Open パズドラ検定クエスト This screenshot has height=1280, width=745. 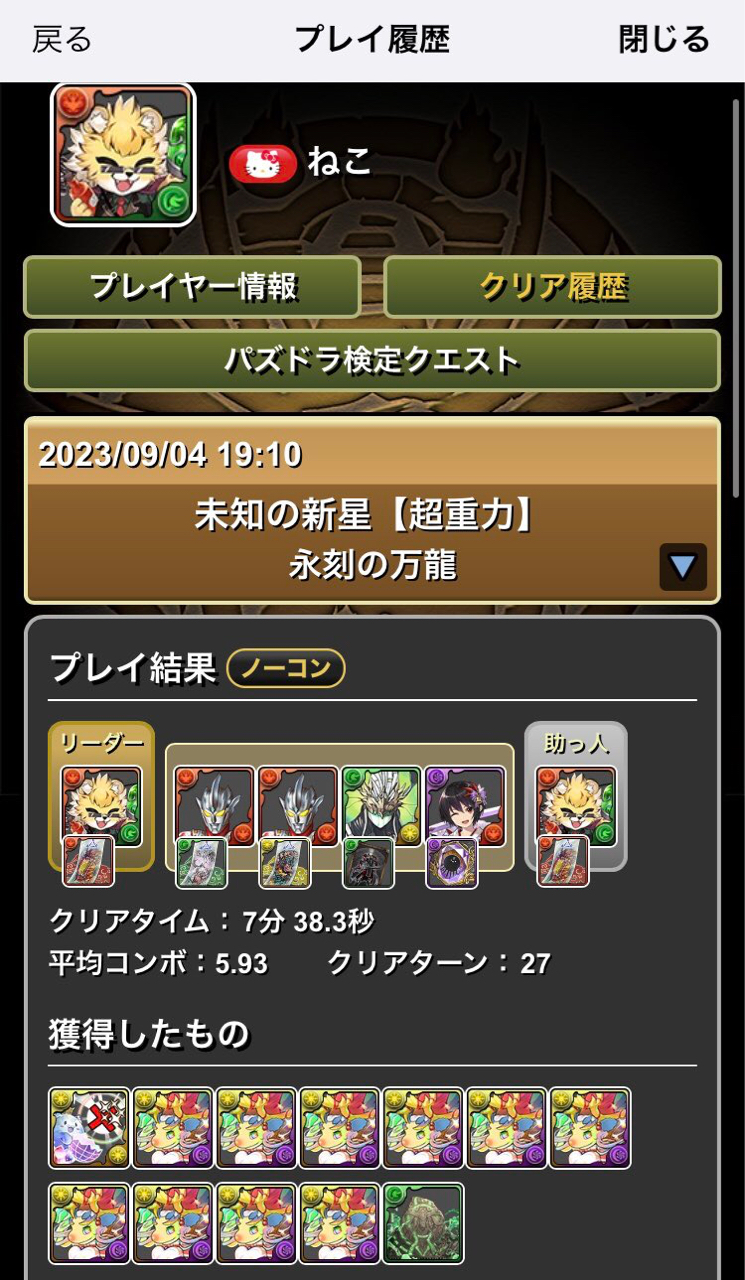[372, 359]
